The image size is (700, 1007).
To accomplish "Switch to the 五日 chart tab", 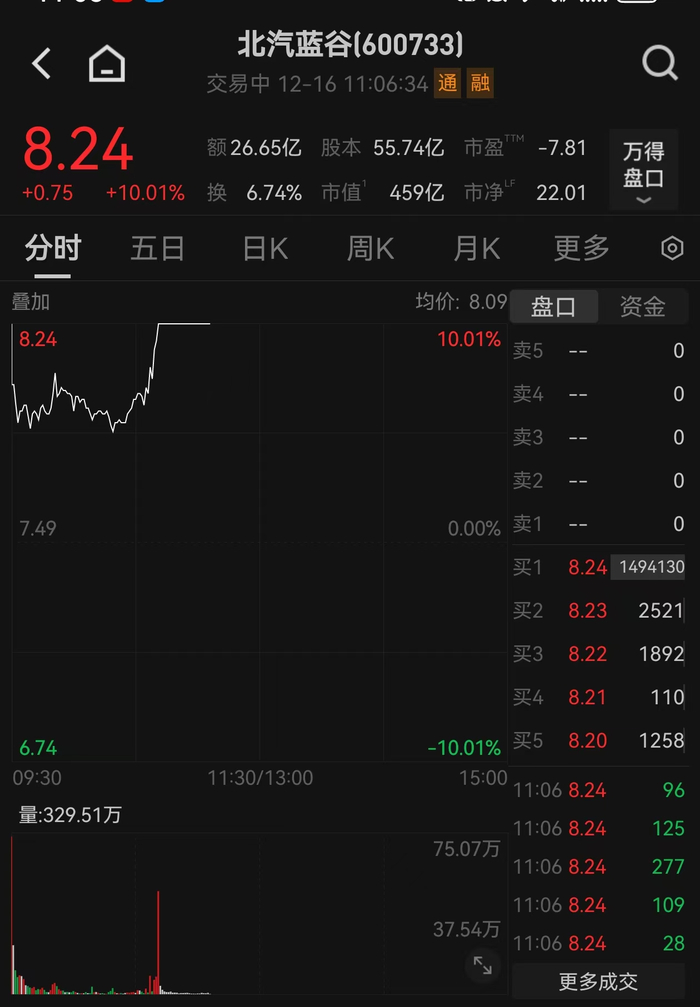I will [x=157, y=248].
